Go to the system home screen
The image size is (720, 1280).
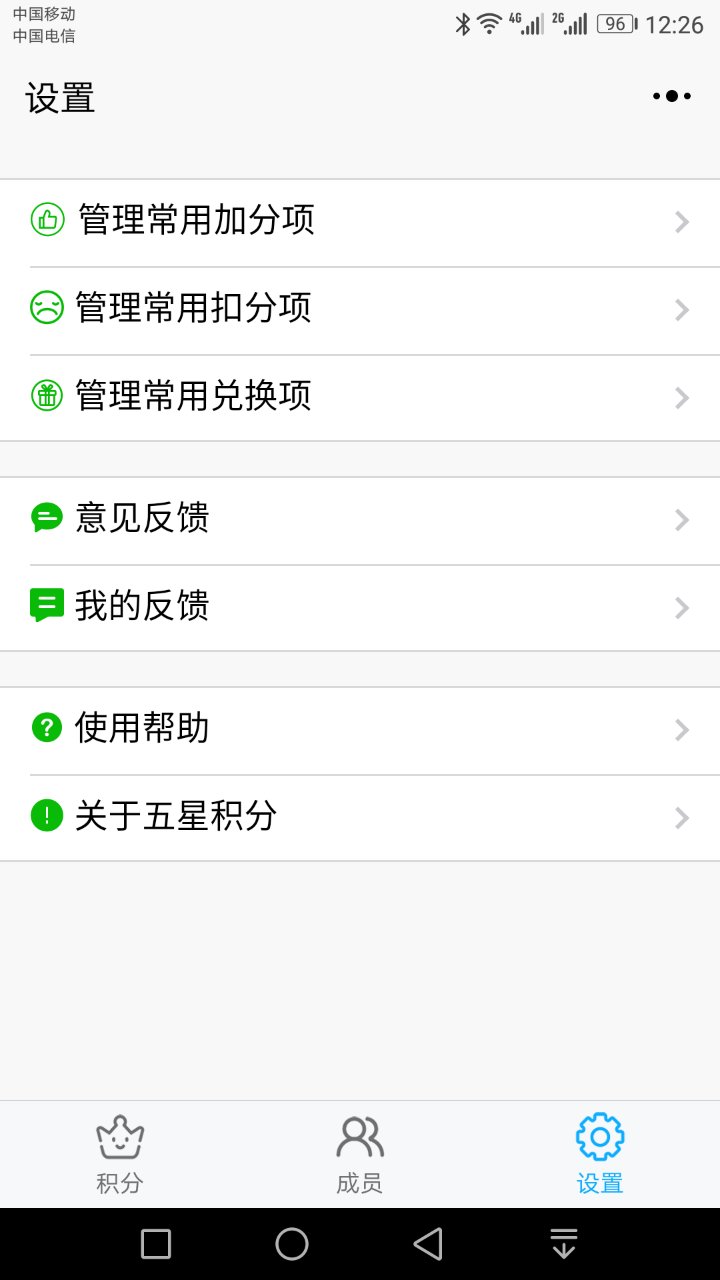(292, 1244)
